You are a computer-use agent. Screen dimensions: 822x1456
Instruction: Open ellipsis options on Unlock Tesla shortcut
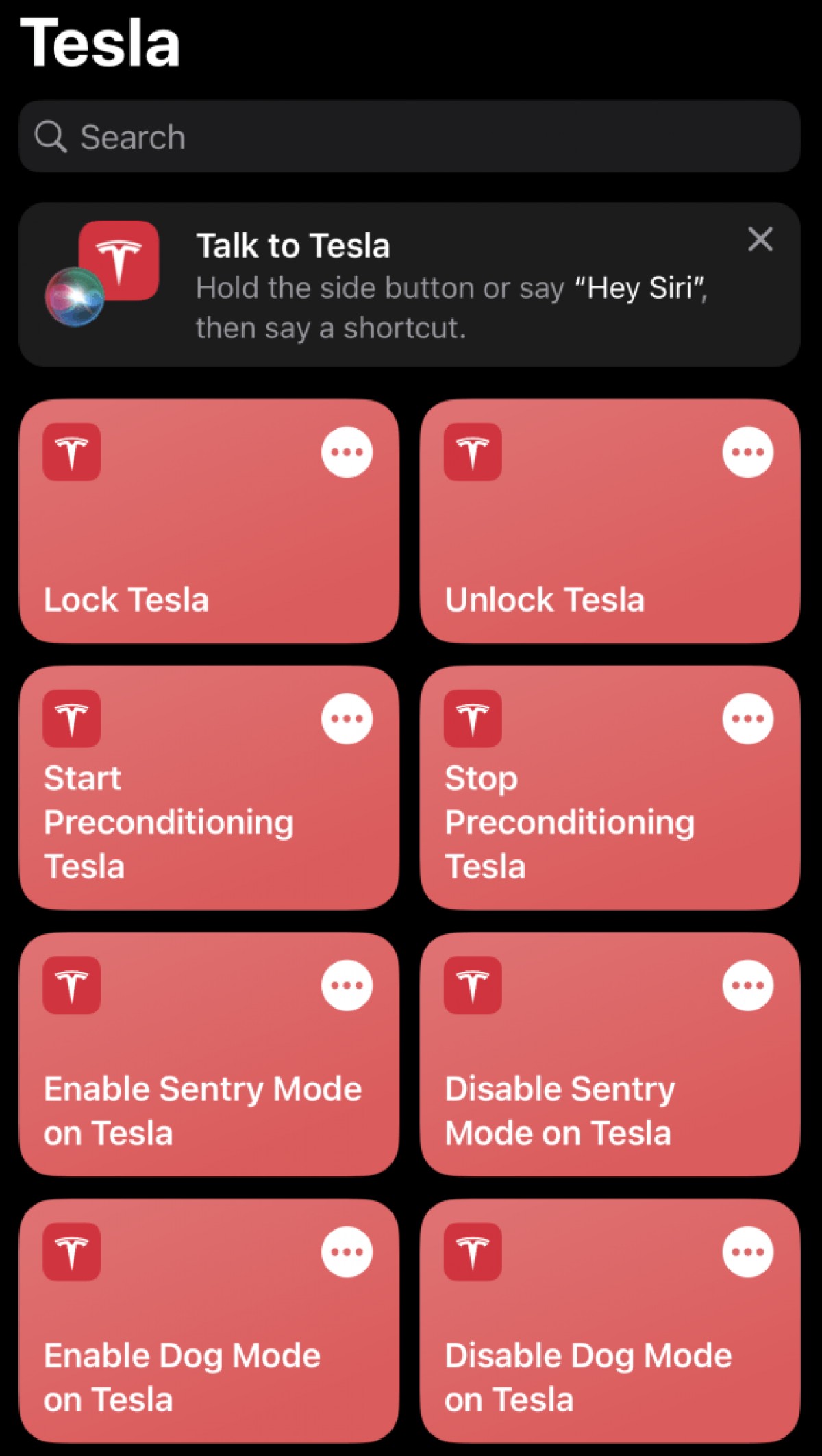pos(748,452)
